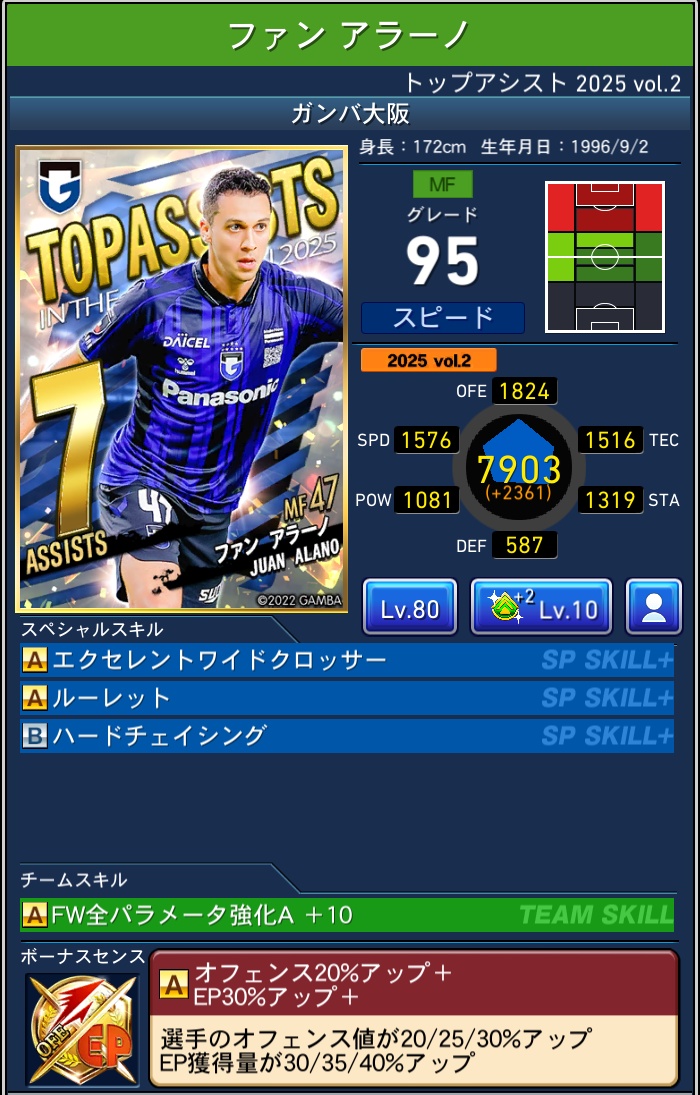This screenshot has height=1095, width=700.
Task: View エクセレントワイドクロッサー skill details
Action: coord(346,660)
